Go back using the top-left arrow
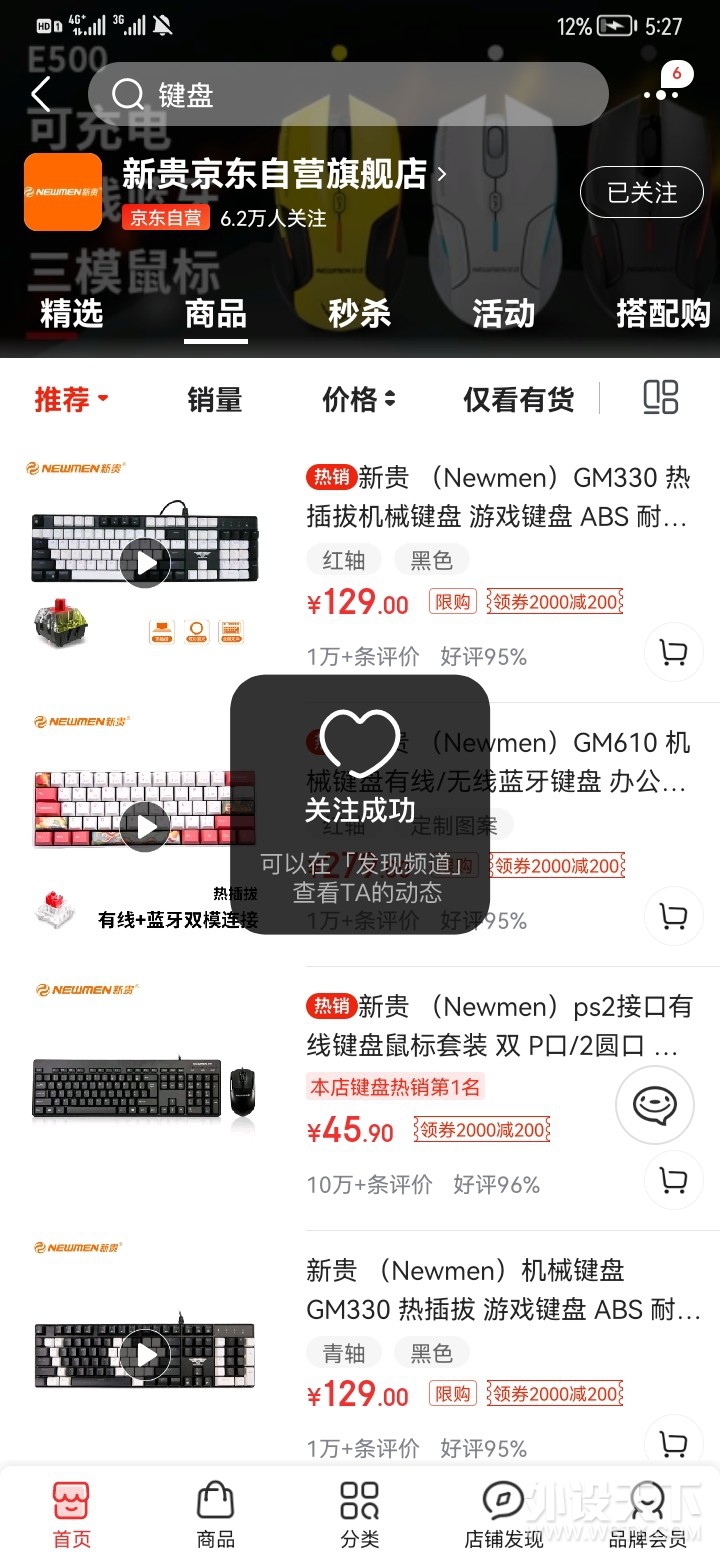Screen dimensions: 720x1560 pos(40,95)
